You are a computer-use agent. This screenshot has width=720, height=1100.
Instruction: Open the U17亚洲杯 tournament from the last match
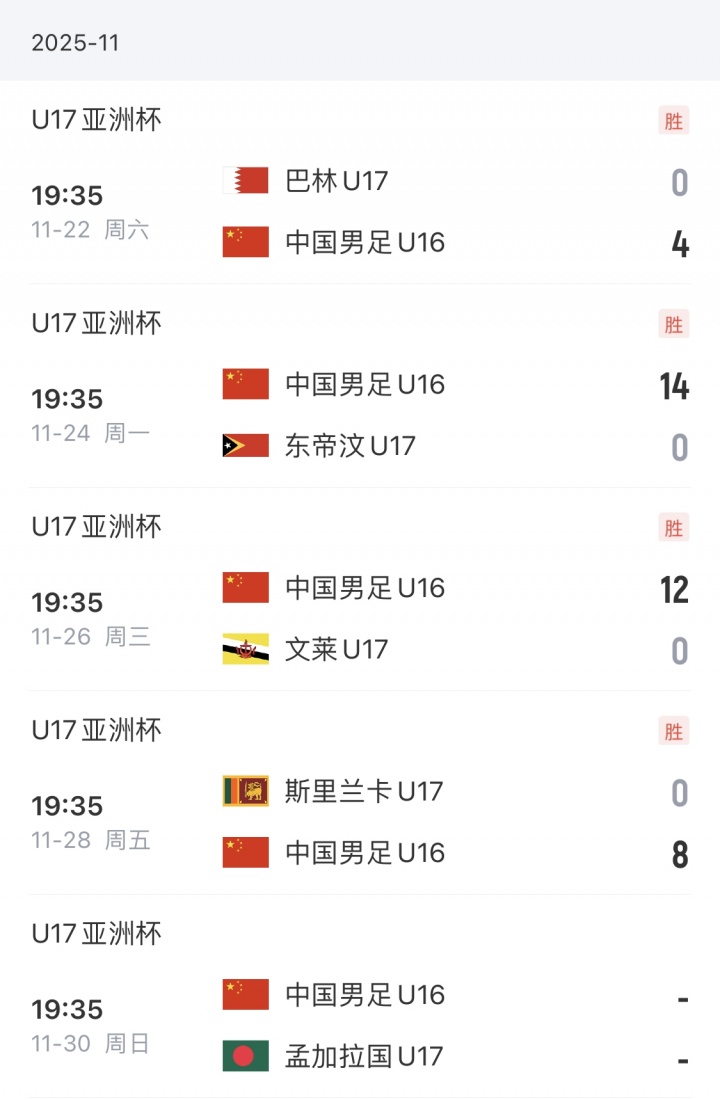tap(96, 932)
